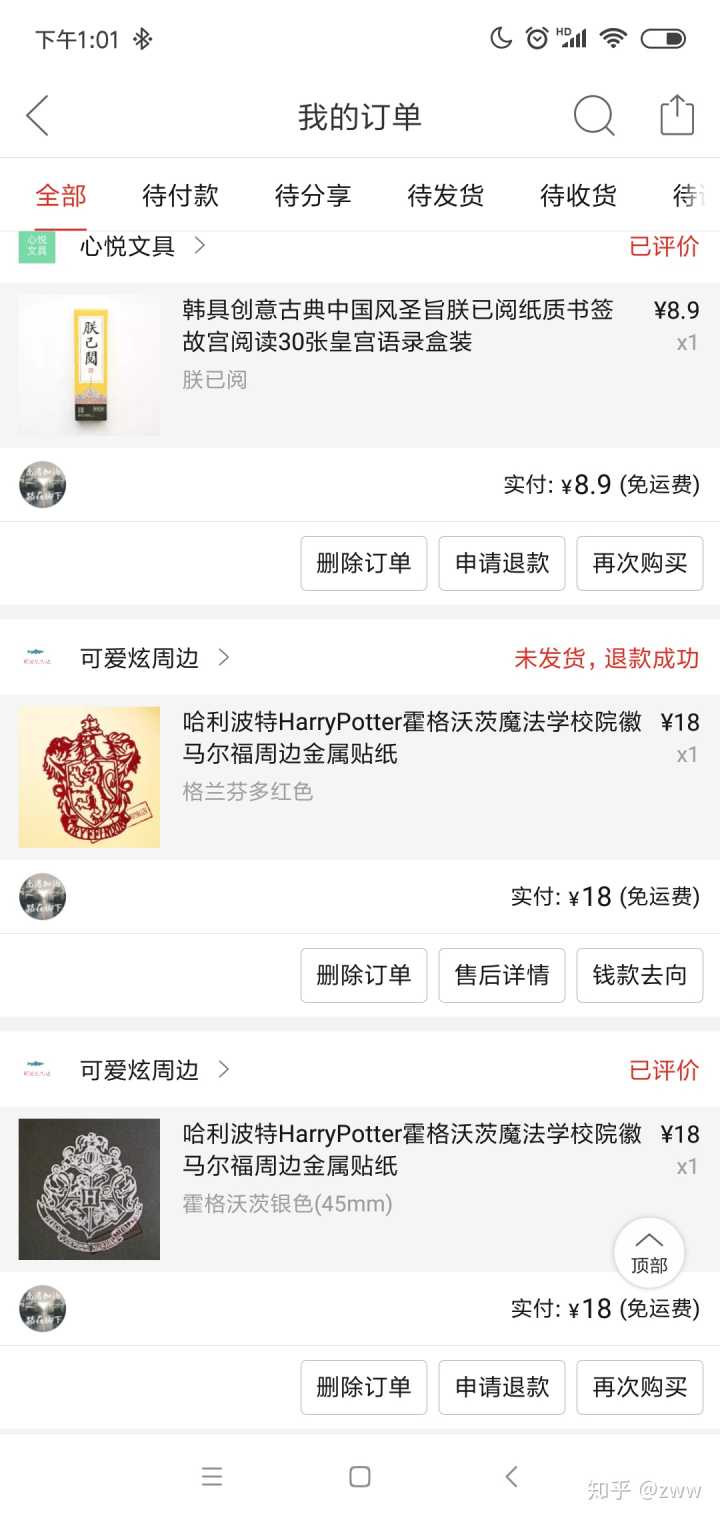The height and width of the screenshot is (1520, 720).
Task: Open the 待收货 tab
Action: click(x=578, y=195)
